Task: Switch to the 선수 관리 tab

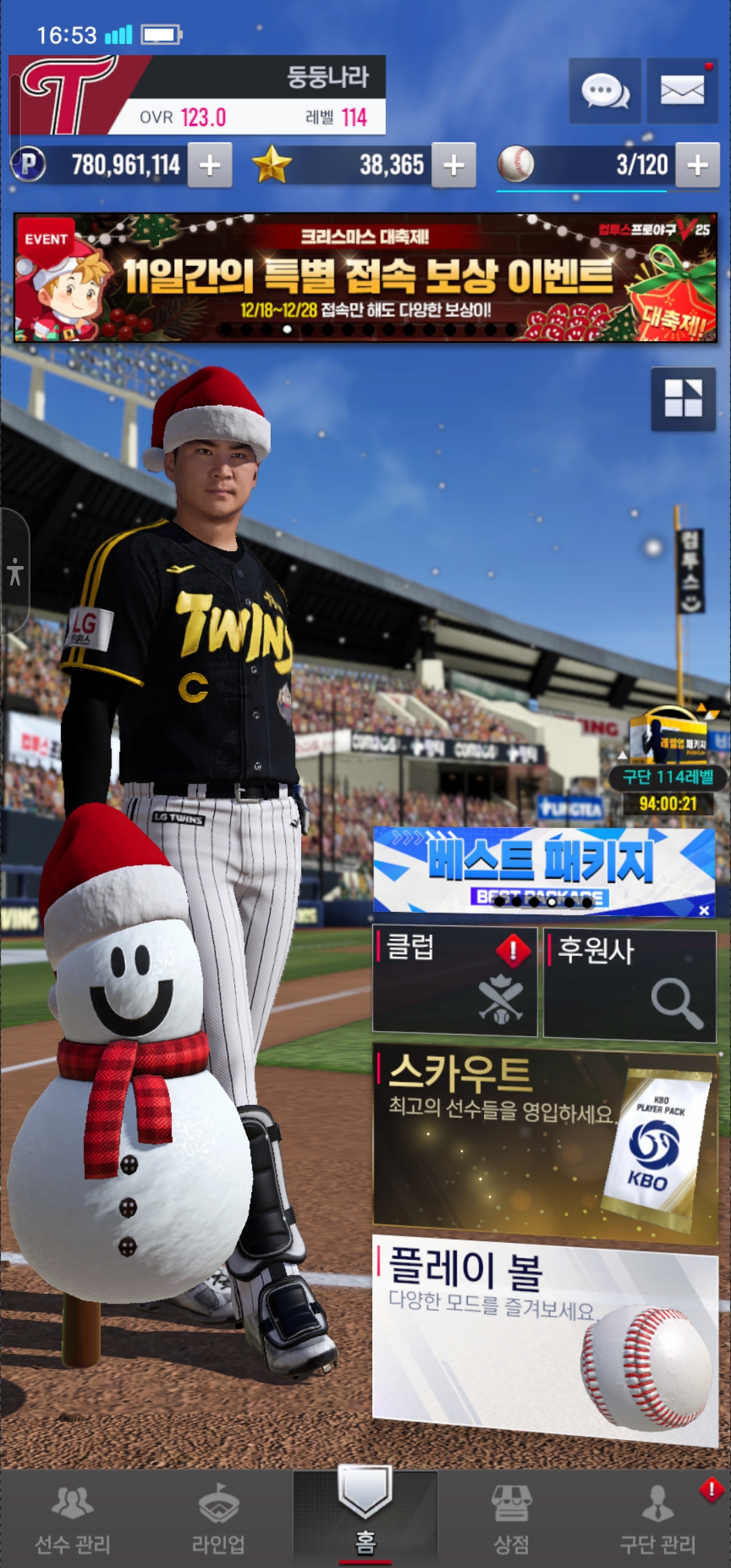Action: (x=72, y=1518)
